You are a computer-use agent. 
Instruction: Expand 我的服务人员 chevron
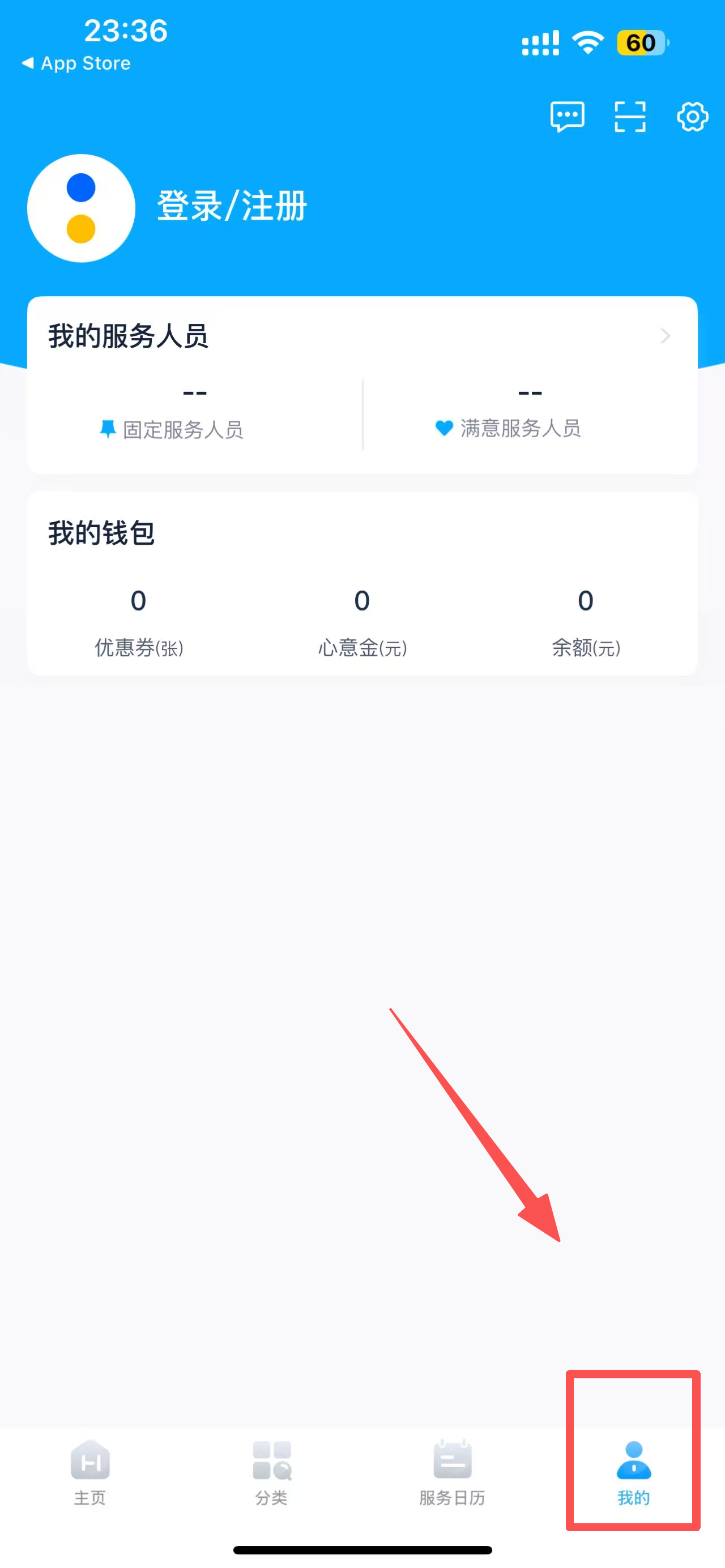click(666, 336)
